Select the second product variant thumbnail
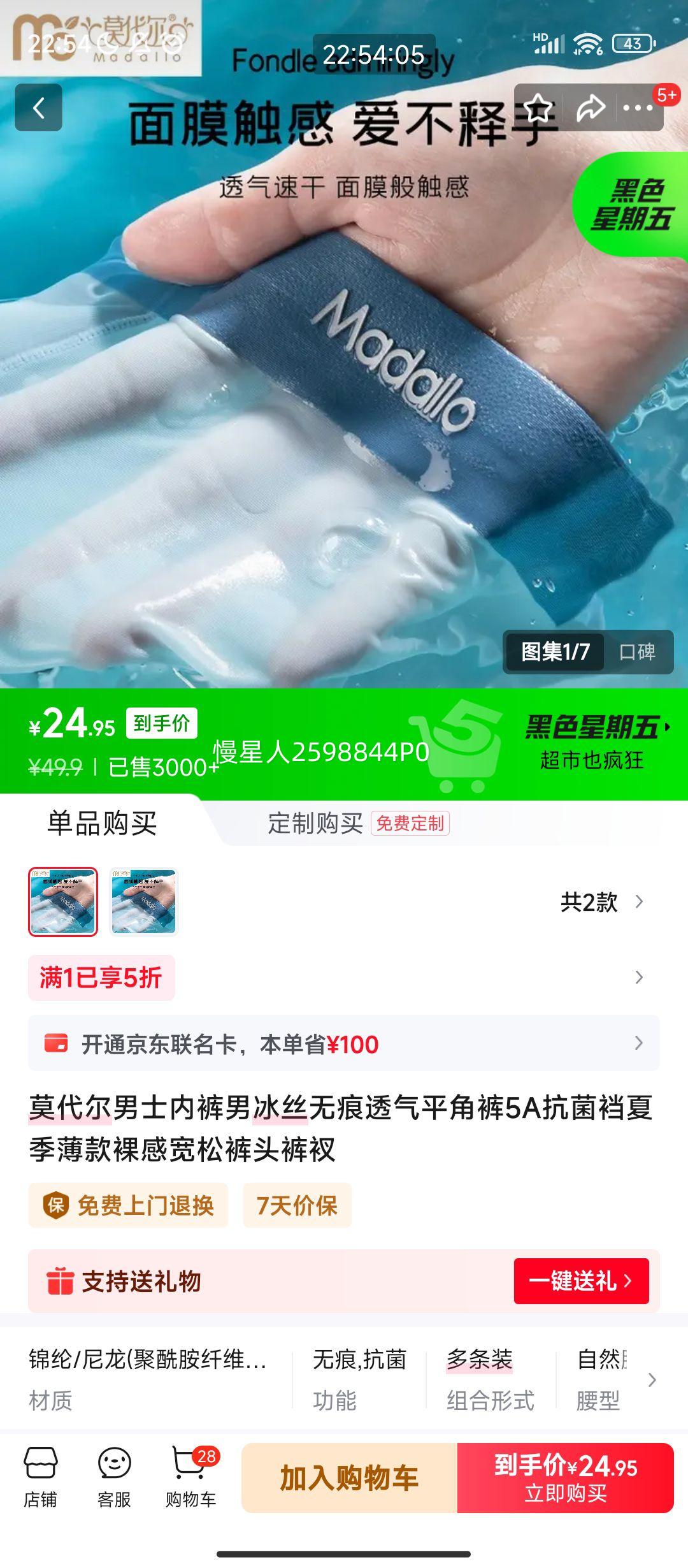This screenshot has width=688, height=1568. tap(143, 901)
